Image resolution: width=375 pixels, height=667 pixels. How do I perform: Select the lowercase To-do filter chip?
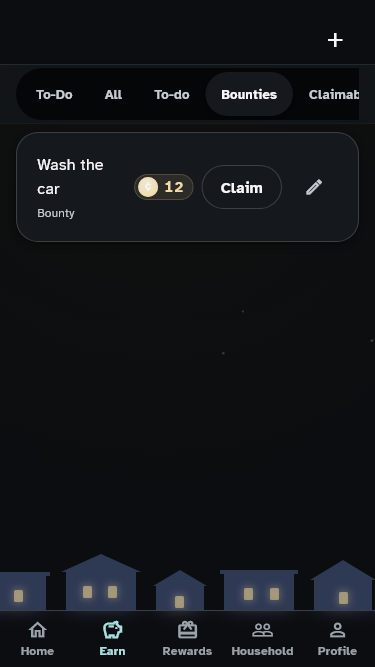[x=171, y=94]
